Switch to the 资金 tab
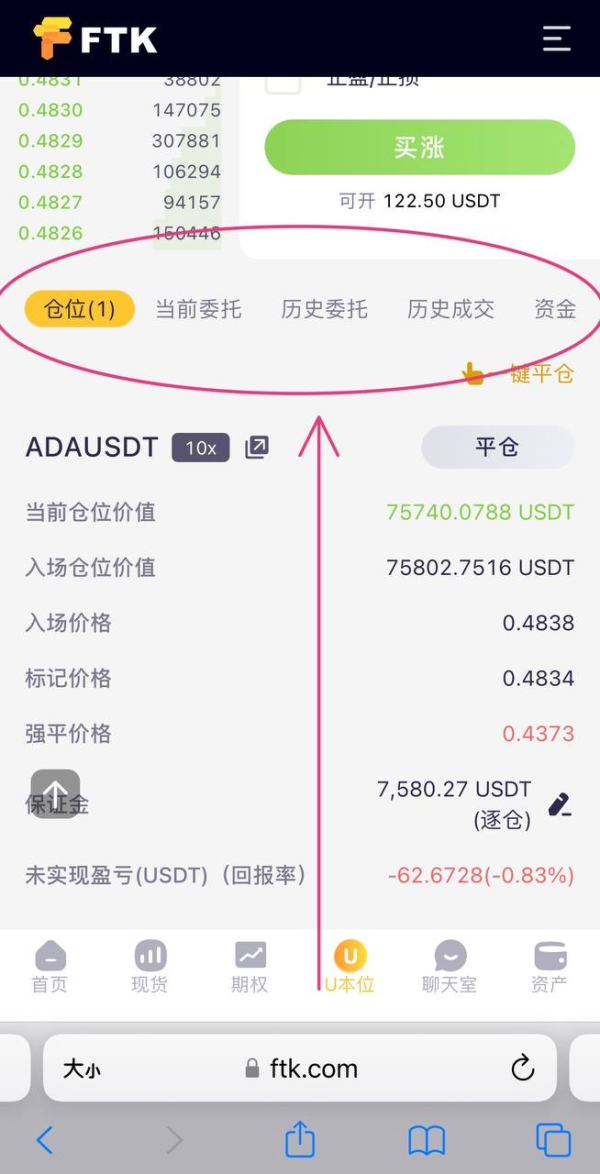The height and width of the screenshot is (1174, 600). coord(555,309)
